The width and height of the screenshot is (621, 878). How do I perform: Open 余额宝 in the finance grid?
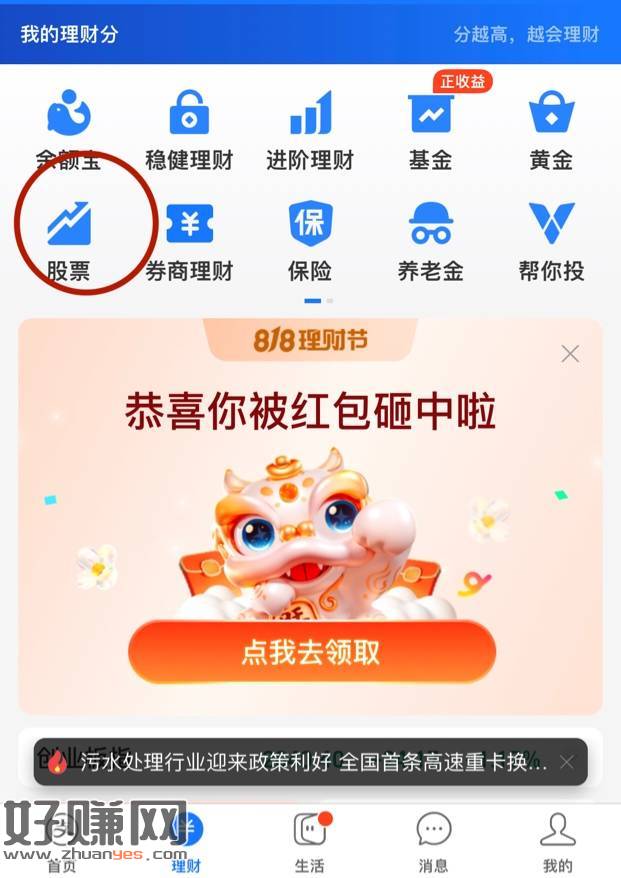click(x=68, y=129)
